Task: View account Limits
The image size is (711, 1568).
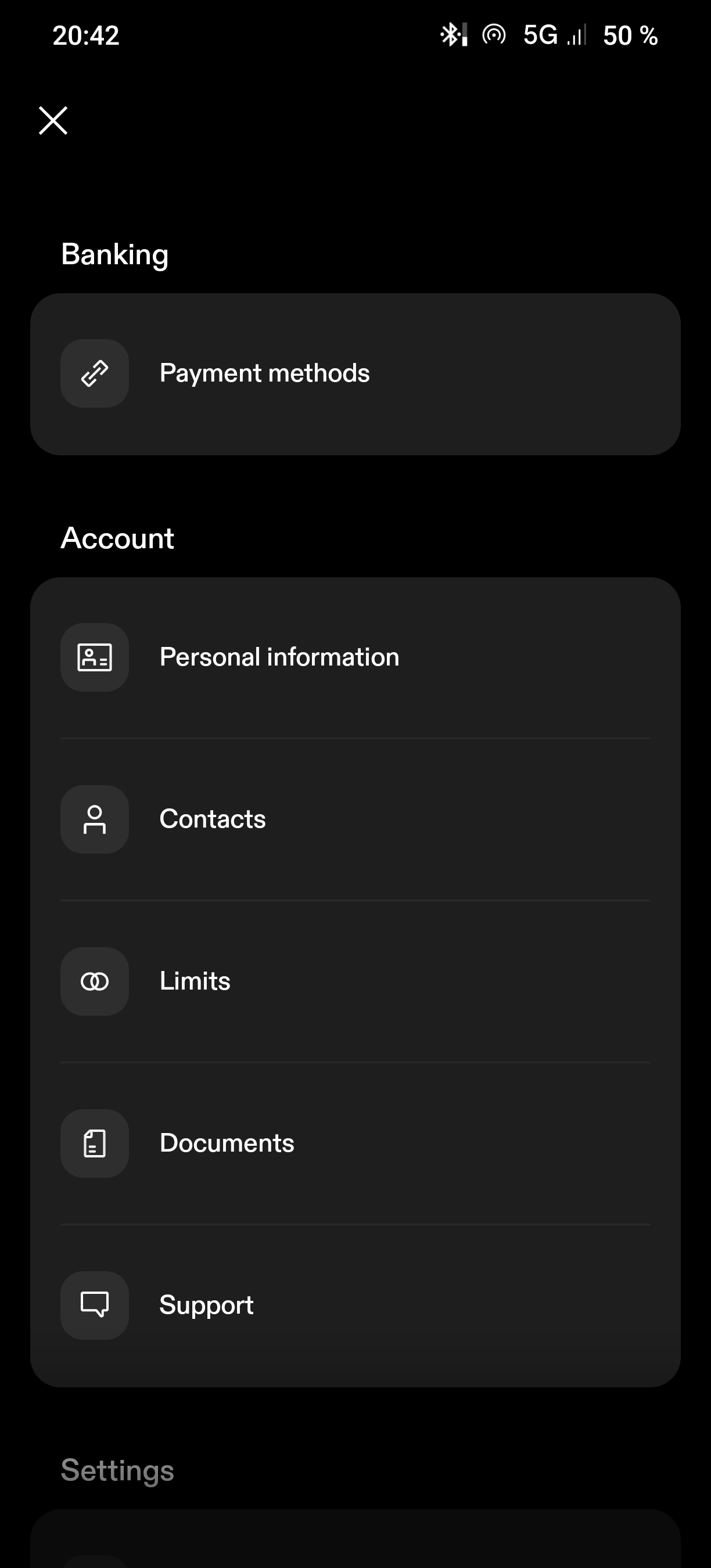Action: tap(355, 981)
